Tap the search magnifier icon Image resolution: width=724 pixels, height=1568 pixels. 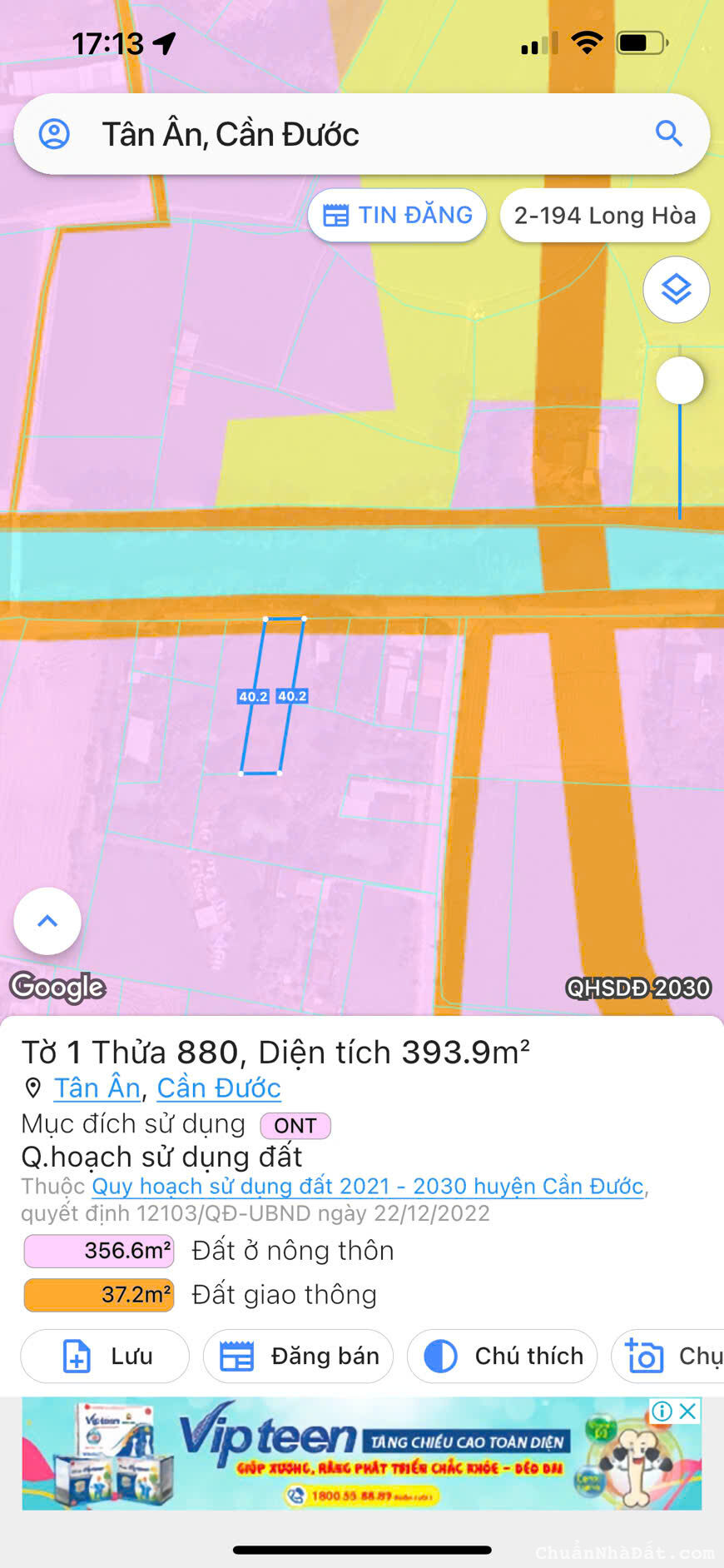click(670, 133)
